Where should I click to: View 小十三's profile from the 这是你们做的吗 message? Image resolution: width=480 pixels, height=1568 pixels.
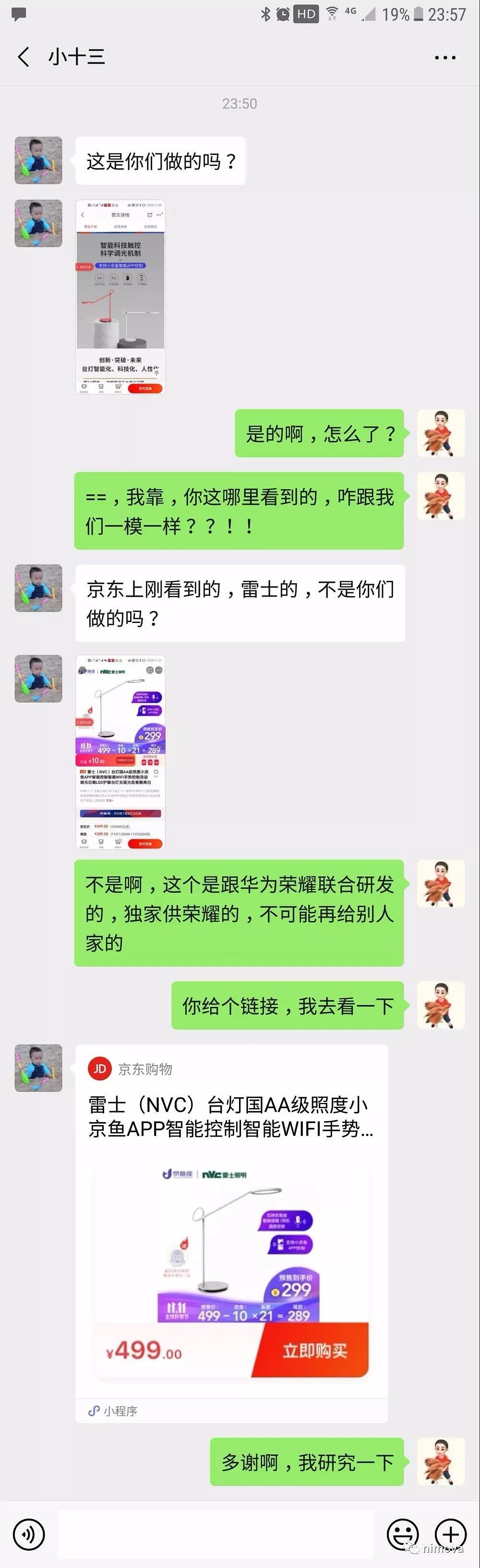38,161
